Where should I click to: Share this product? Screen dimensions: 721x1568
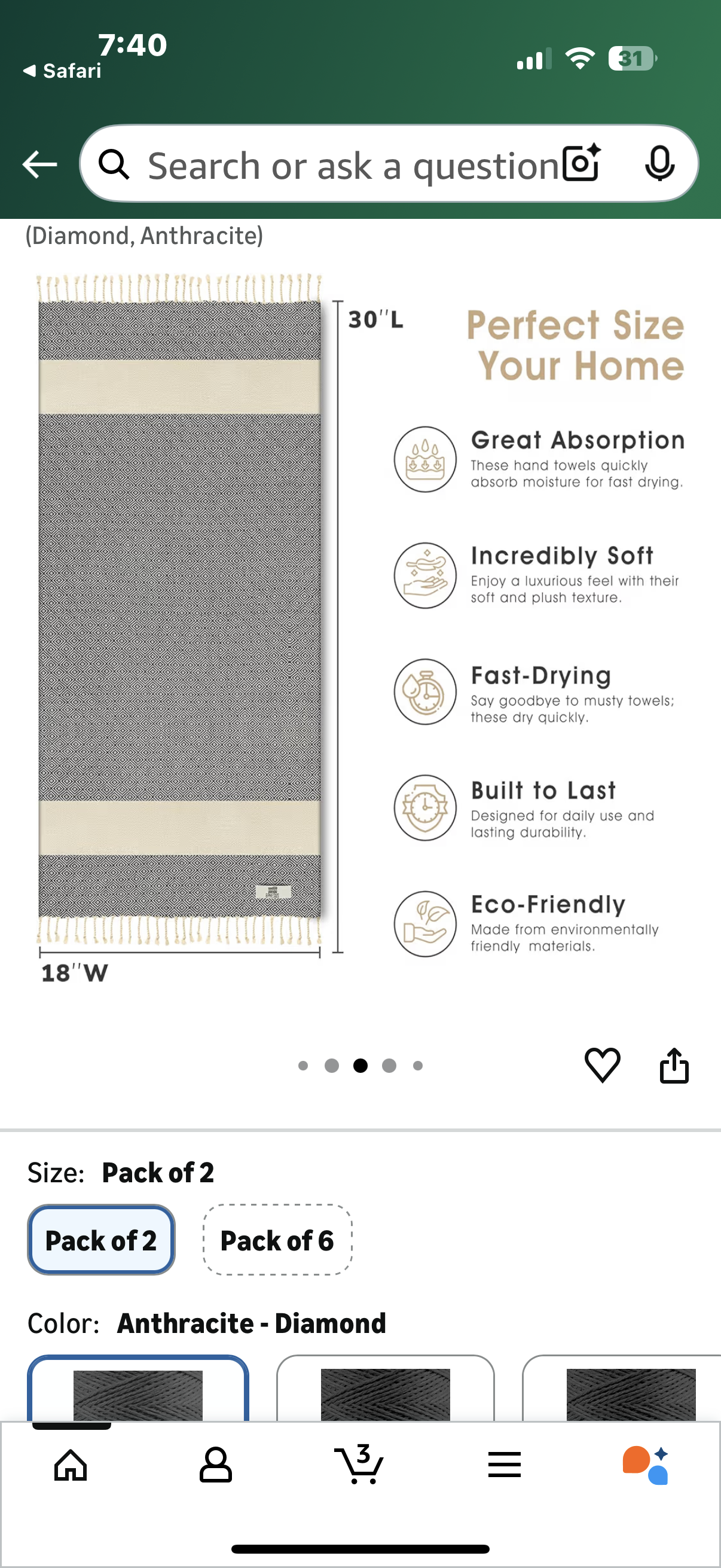[674, 1064]
